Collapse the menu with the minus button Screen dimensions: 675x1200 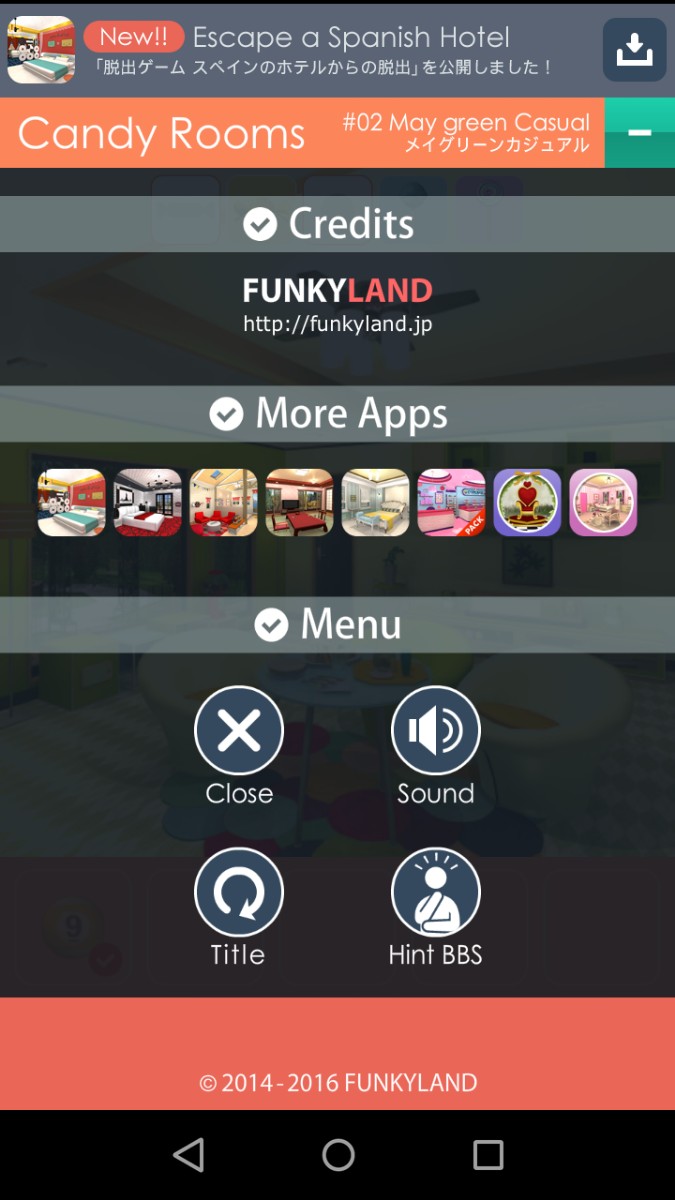pos(640,133)
